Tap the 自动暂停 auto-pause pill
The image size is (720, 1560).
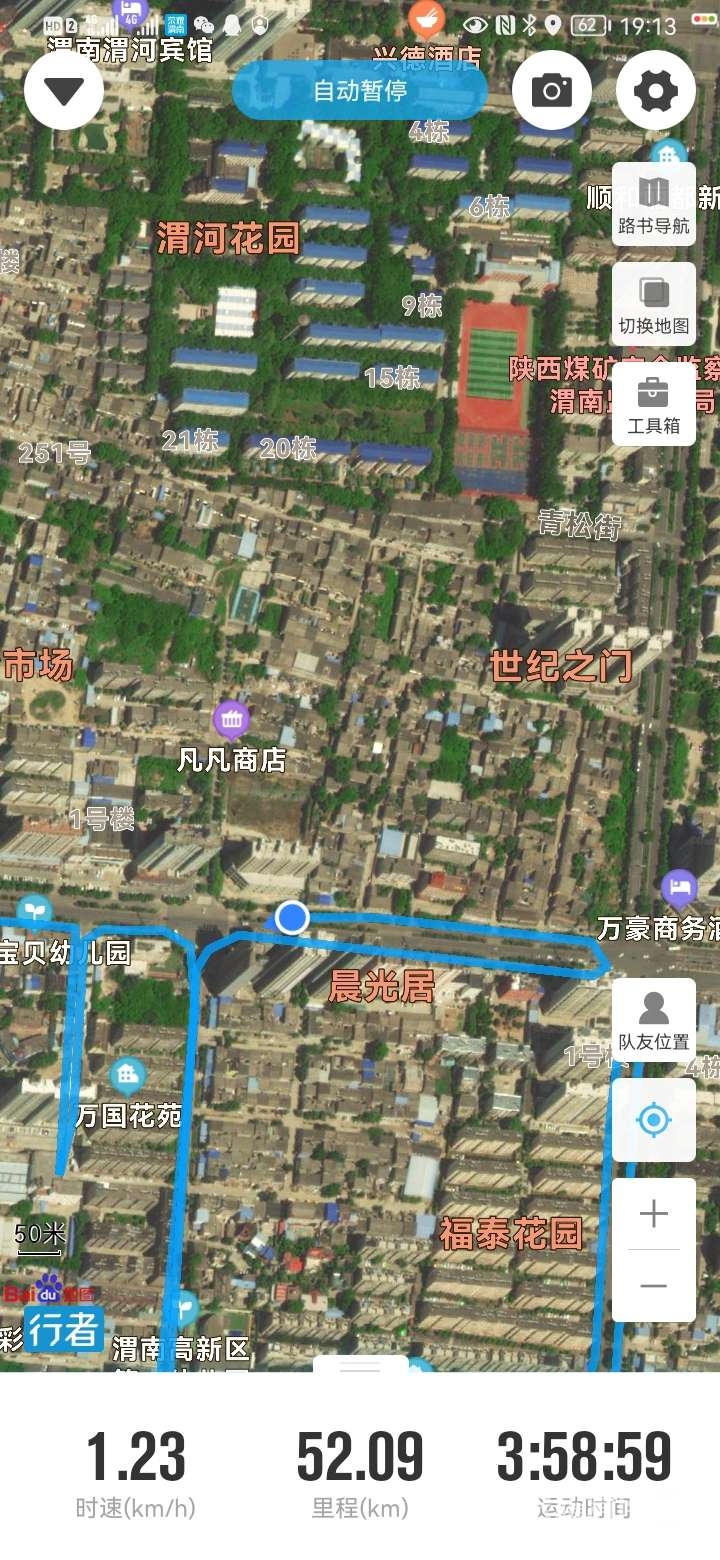360,91
